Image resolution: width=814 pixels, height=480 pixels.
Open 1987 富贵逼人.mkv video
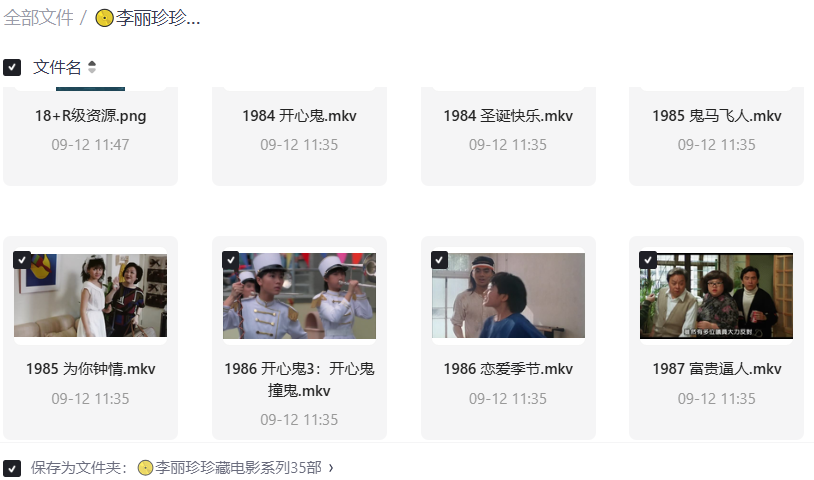[x=716, y=296]
